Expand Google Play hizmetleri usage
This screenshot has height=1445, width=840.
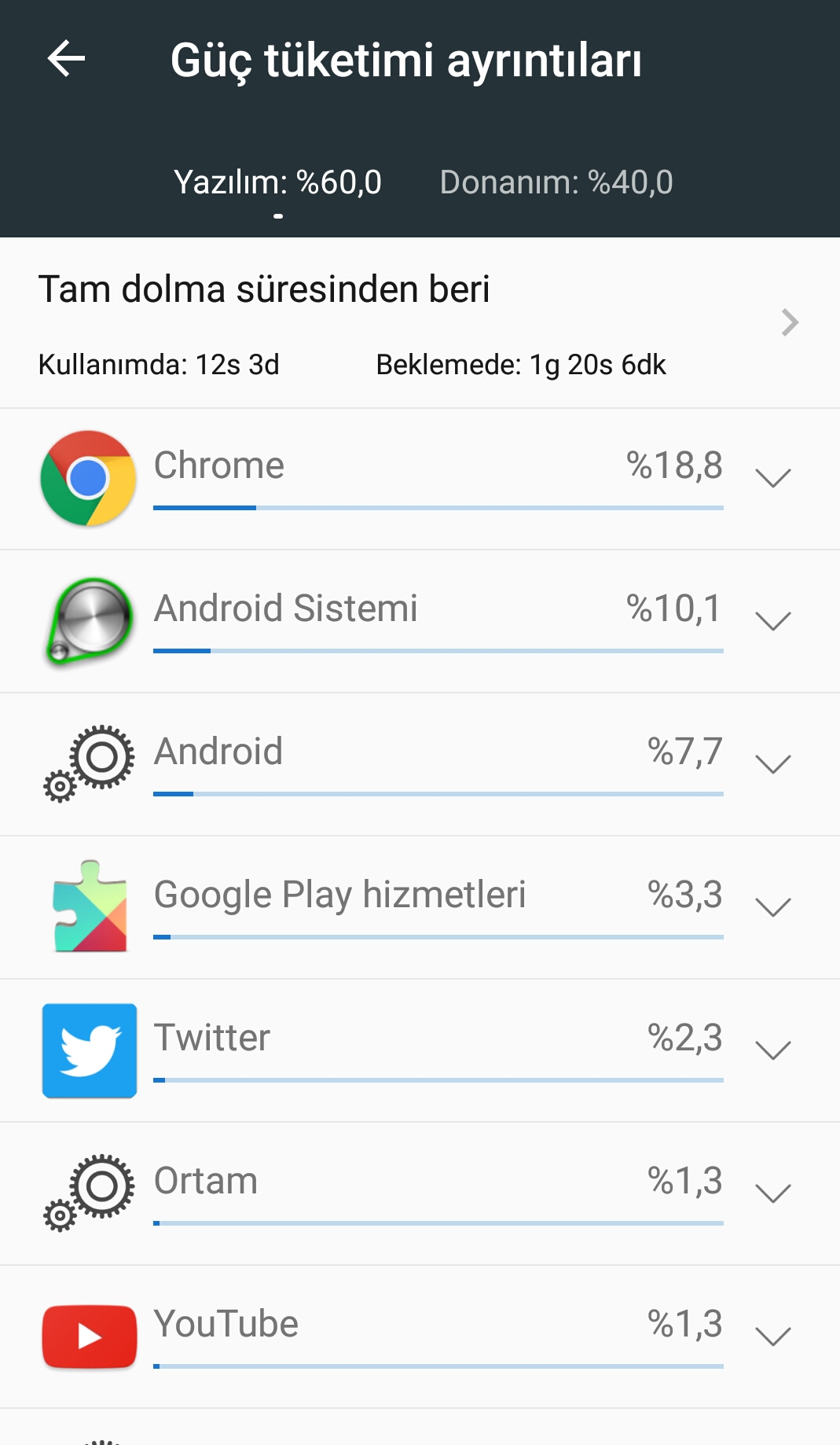(x=772, y=907)
